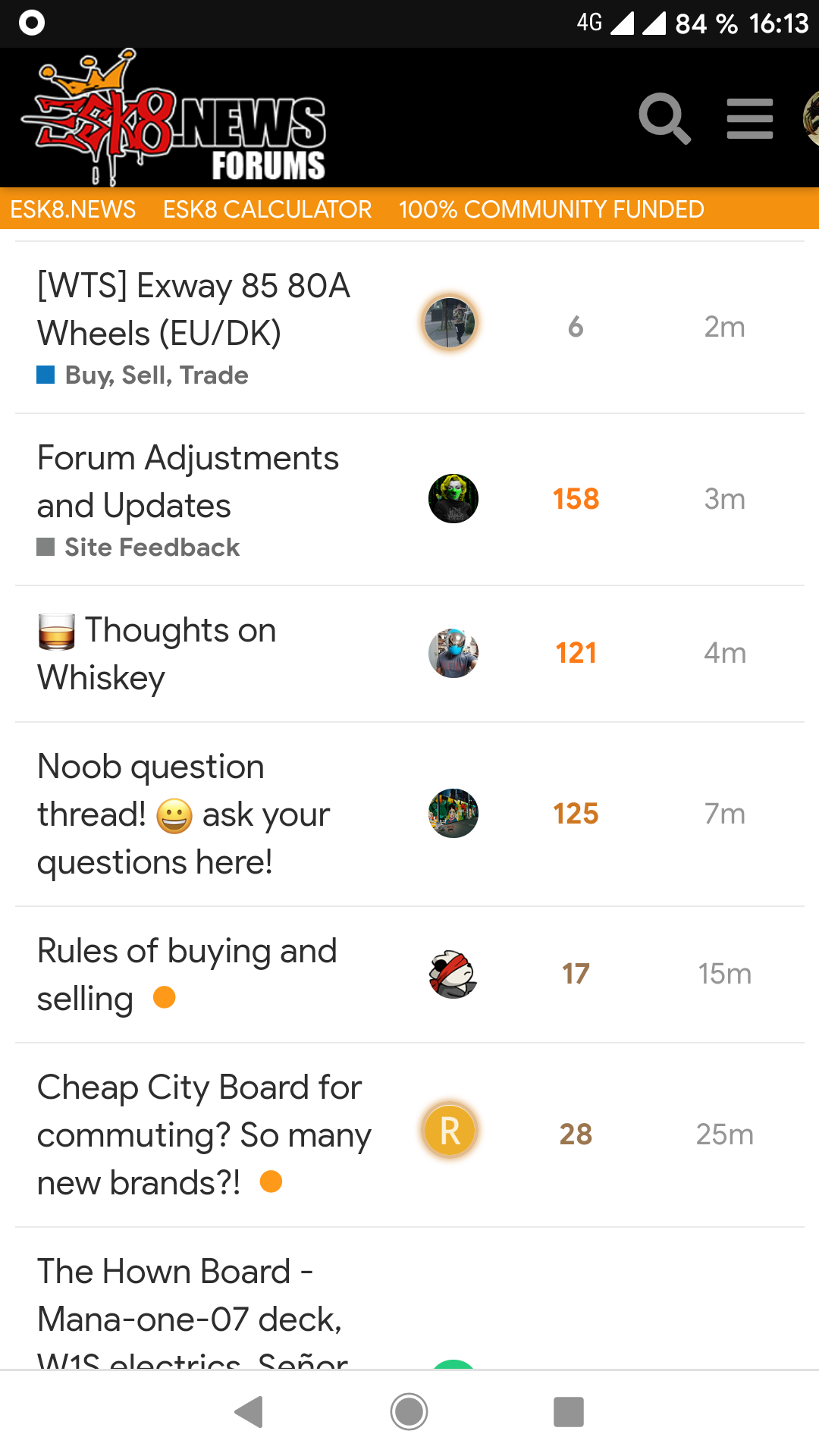Open the Exway 85 80A Wheels topic

193,309
